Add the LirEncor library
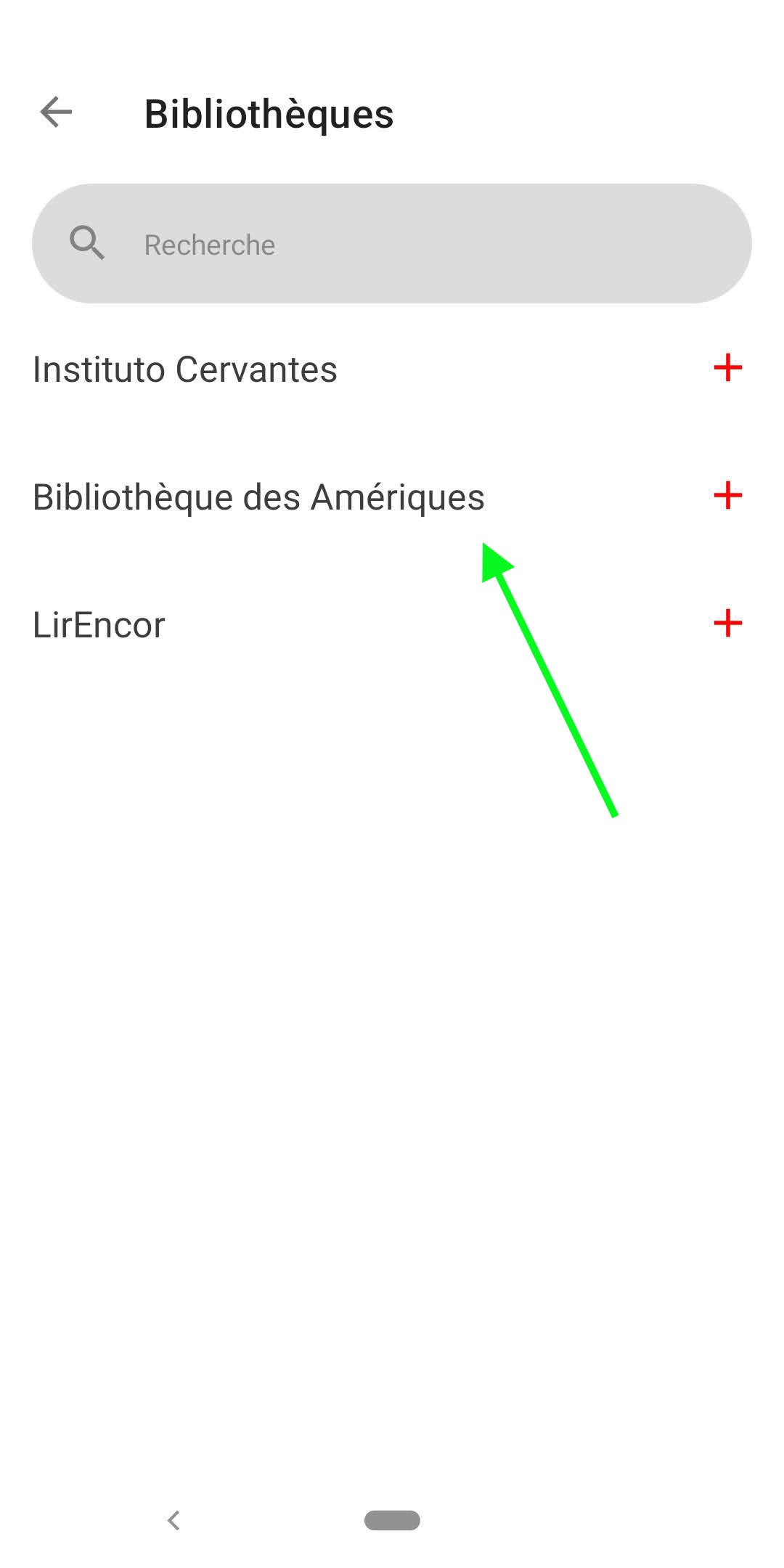This screenshot has width=784, height=1568. click(727, 624)
